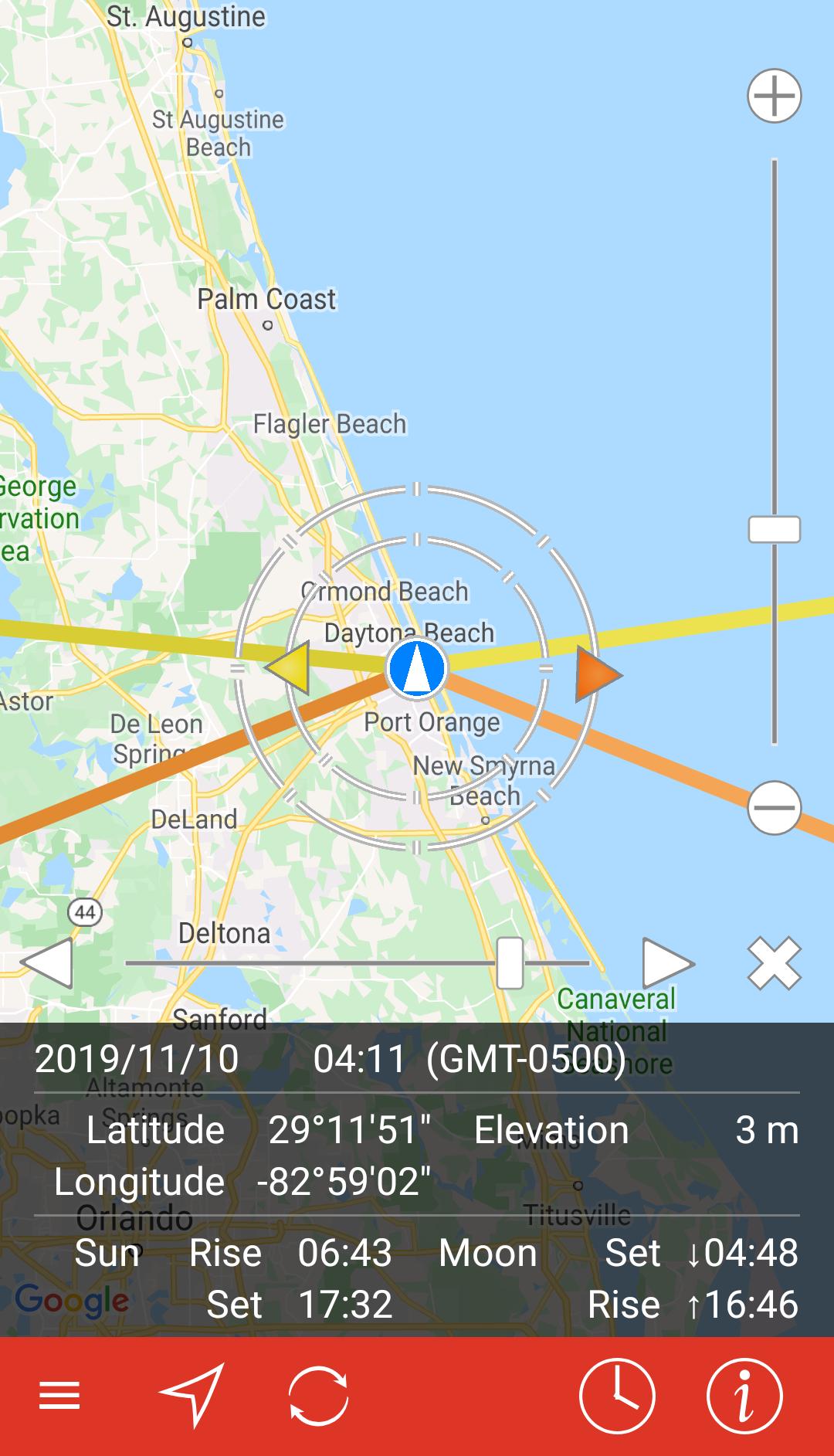The width and height of the screenshot is (834, 1456).
Task: Show the info page
Action: pos(744,1396)
